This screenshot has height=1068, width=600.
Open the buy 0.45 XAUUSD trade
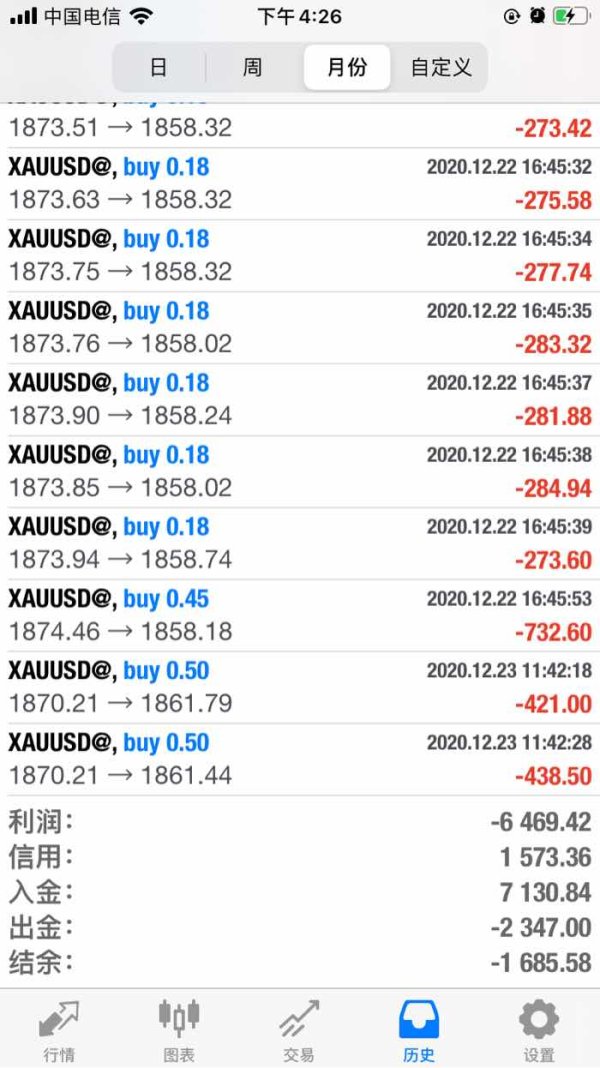[300, 616]
